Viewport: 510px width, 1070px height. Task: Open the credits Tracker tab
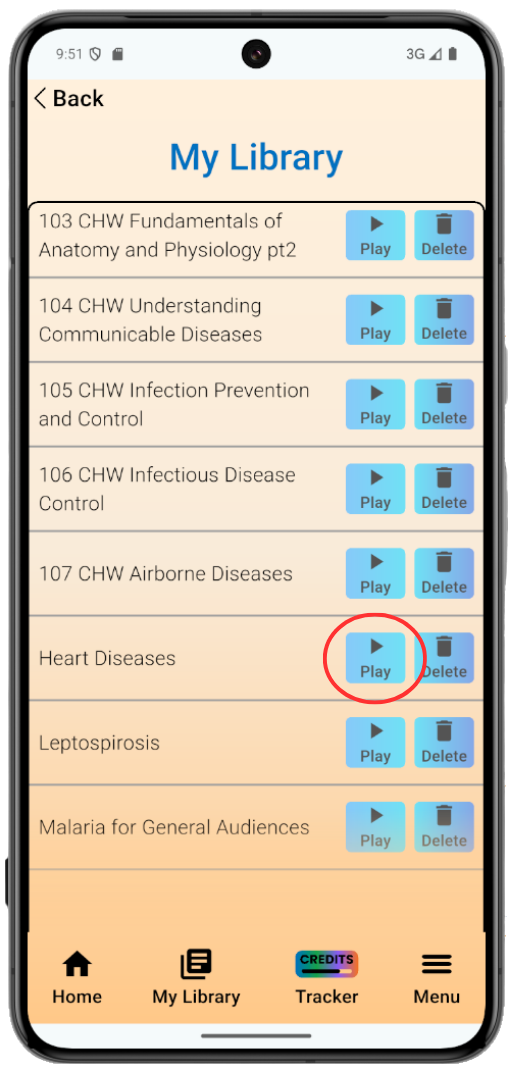326,978
